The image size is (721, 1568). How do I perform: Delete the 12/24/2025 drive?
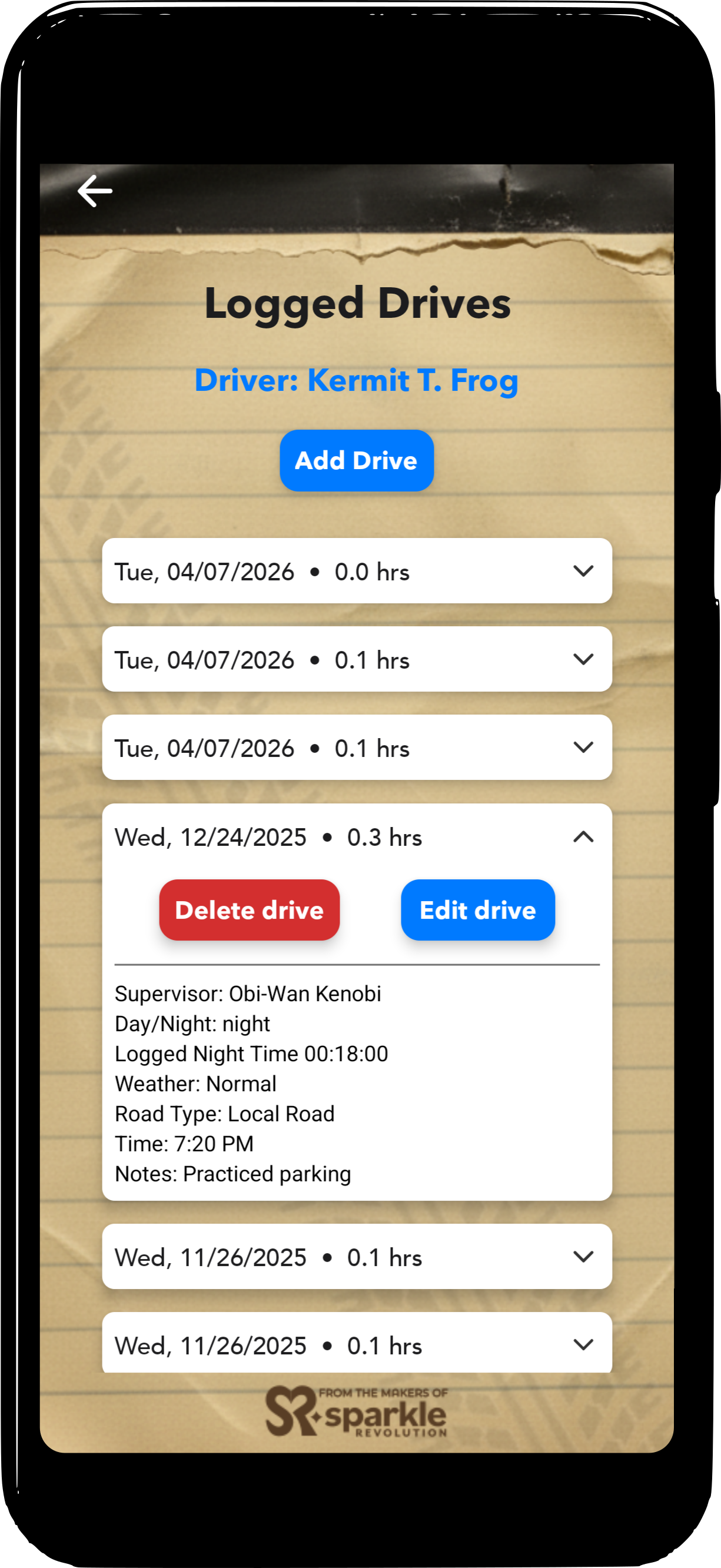point(250,910)
